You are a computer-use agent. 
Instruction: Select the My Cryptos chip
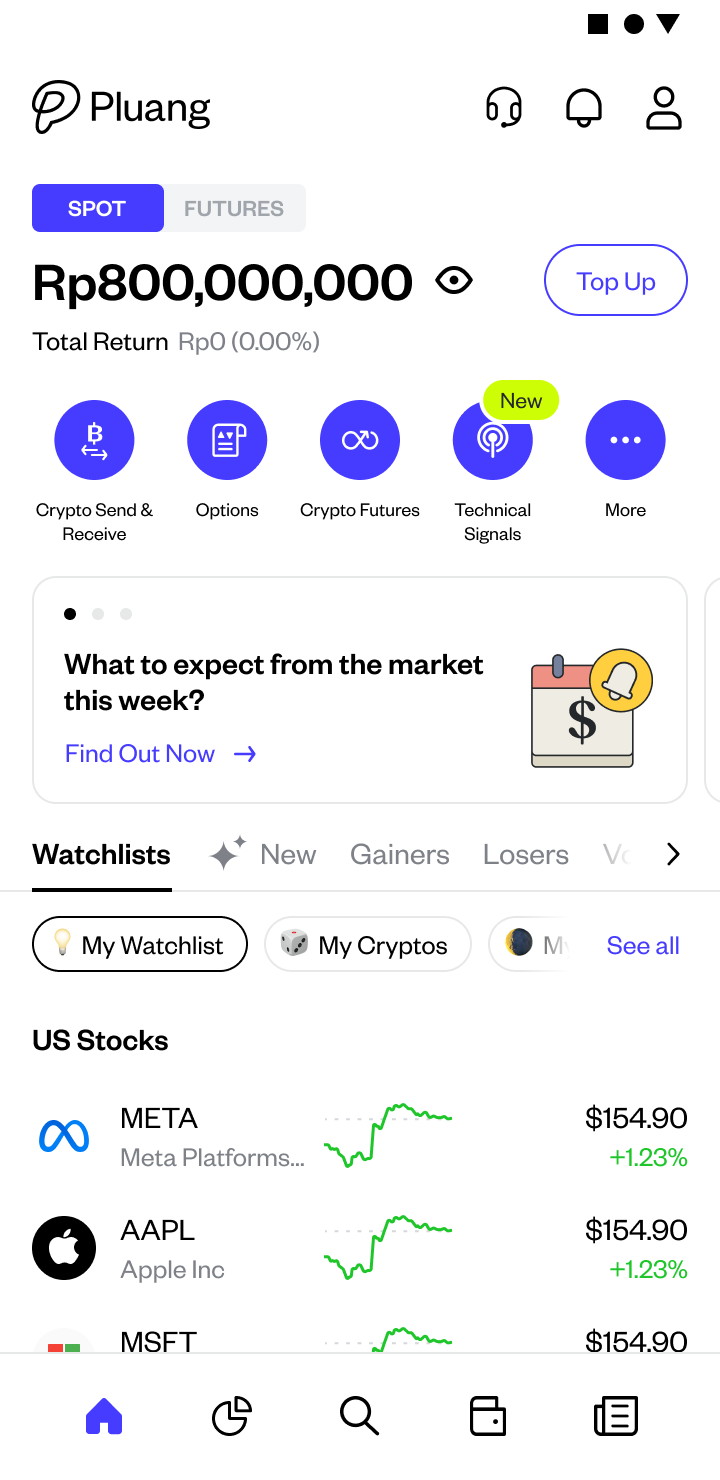pyautogui.click(x=367, y=945)
